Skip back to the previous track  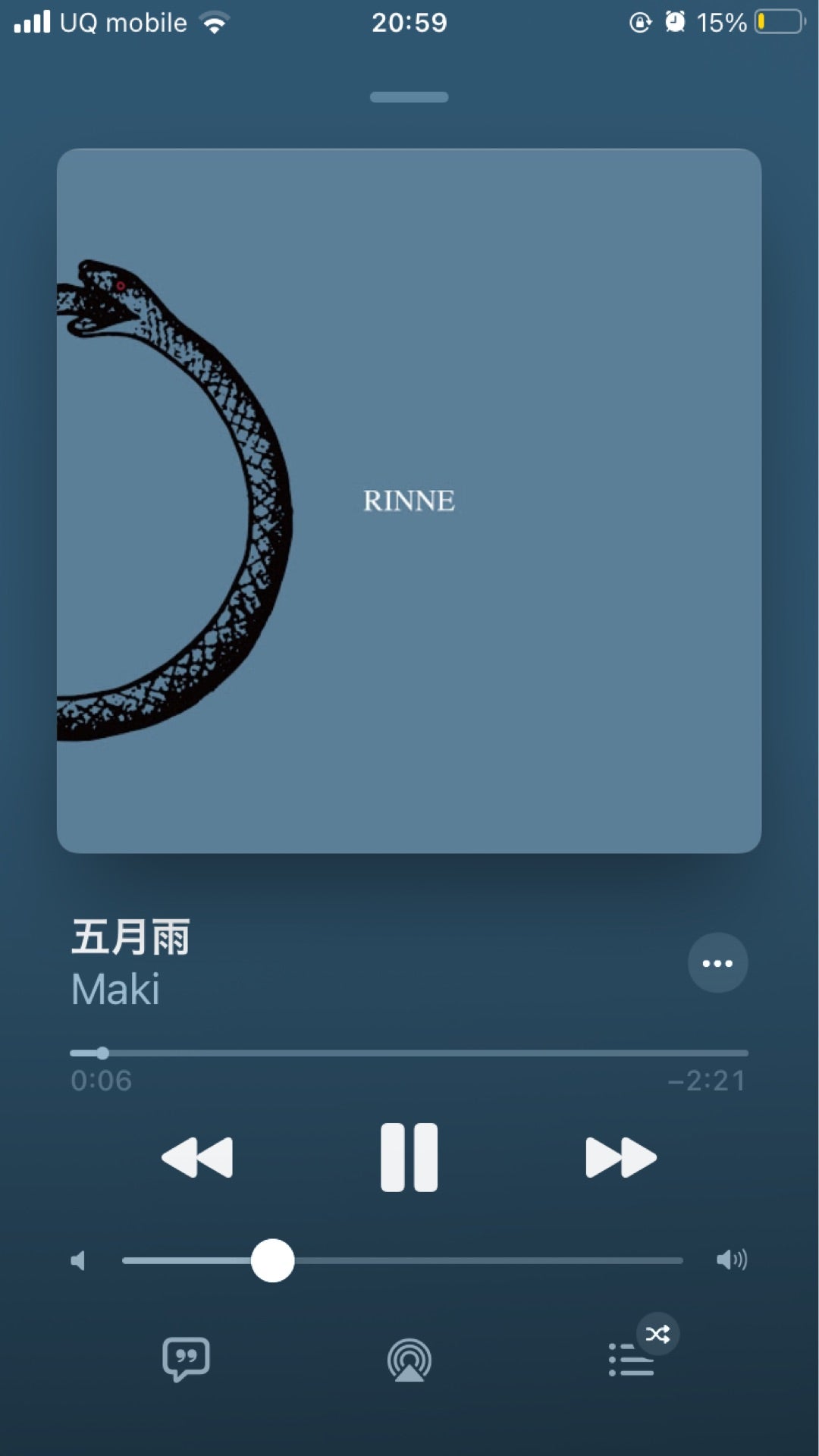[198, 1156]
